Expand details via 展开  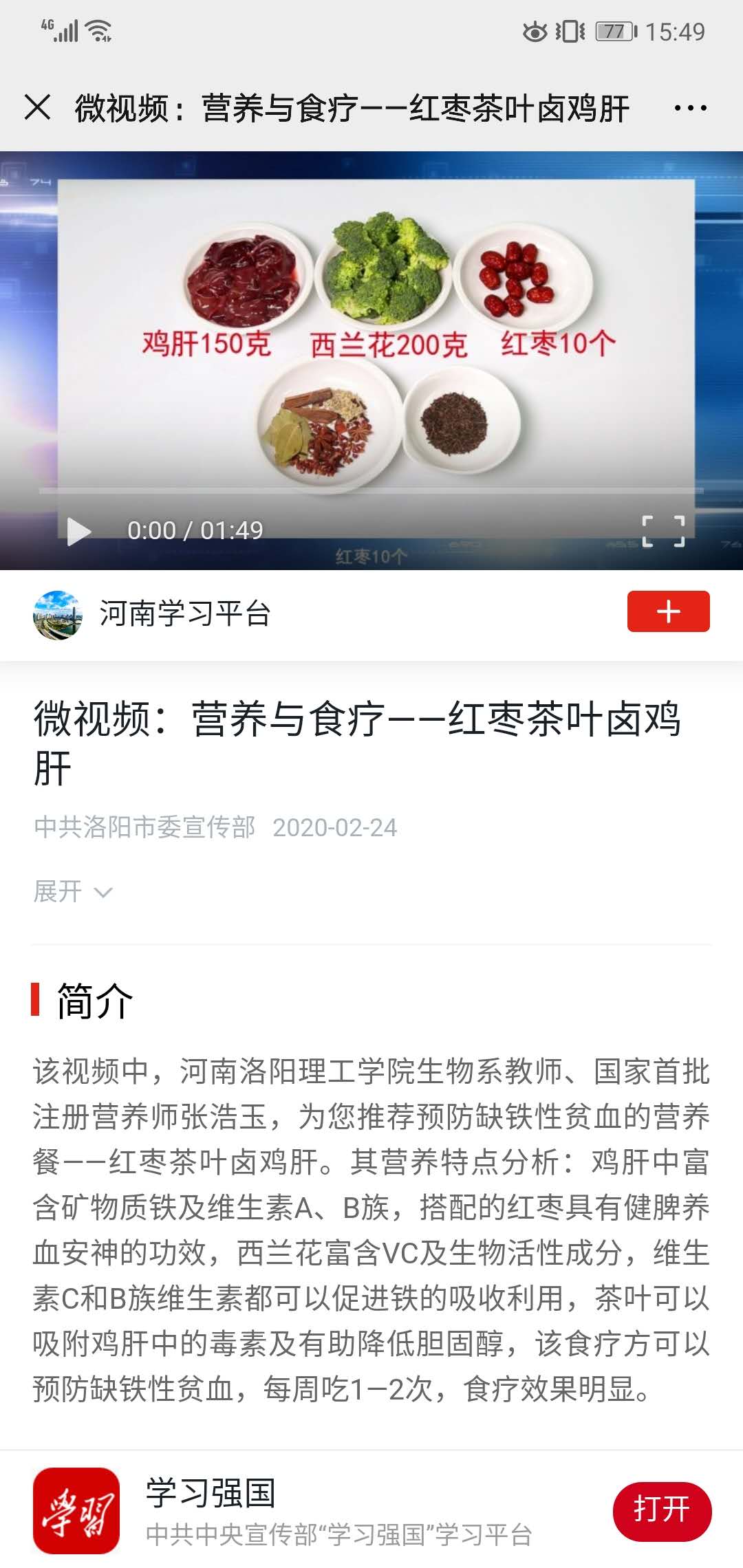click(73, 892)
